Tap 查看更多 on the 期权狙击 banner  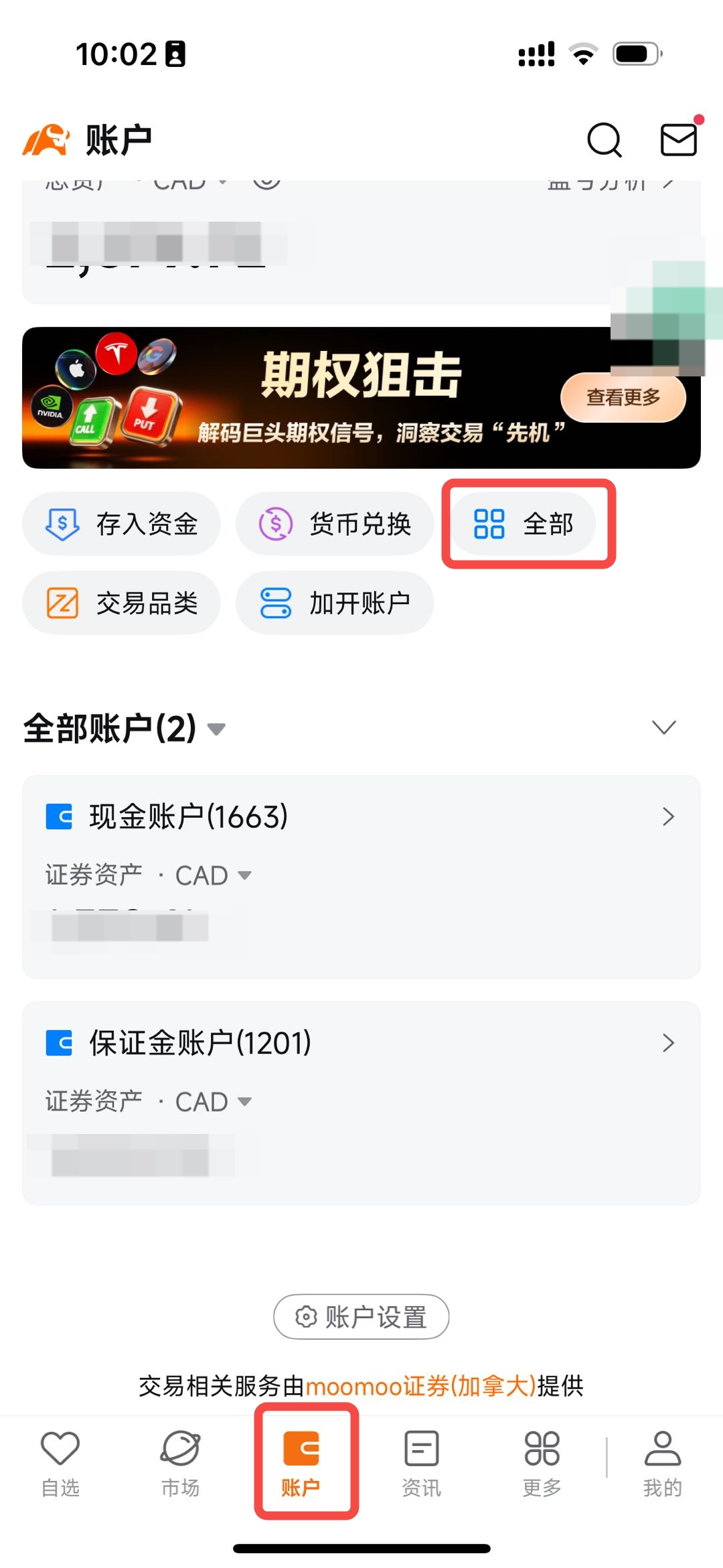pyautogui.click(x=623, y=398)
